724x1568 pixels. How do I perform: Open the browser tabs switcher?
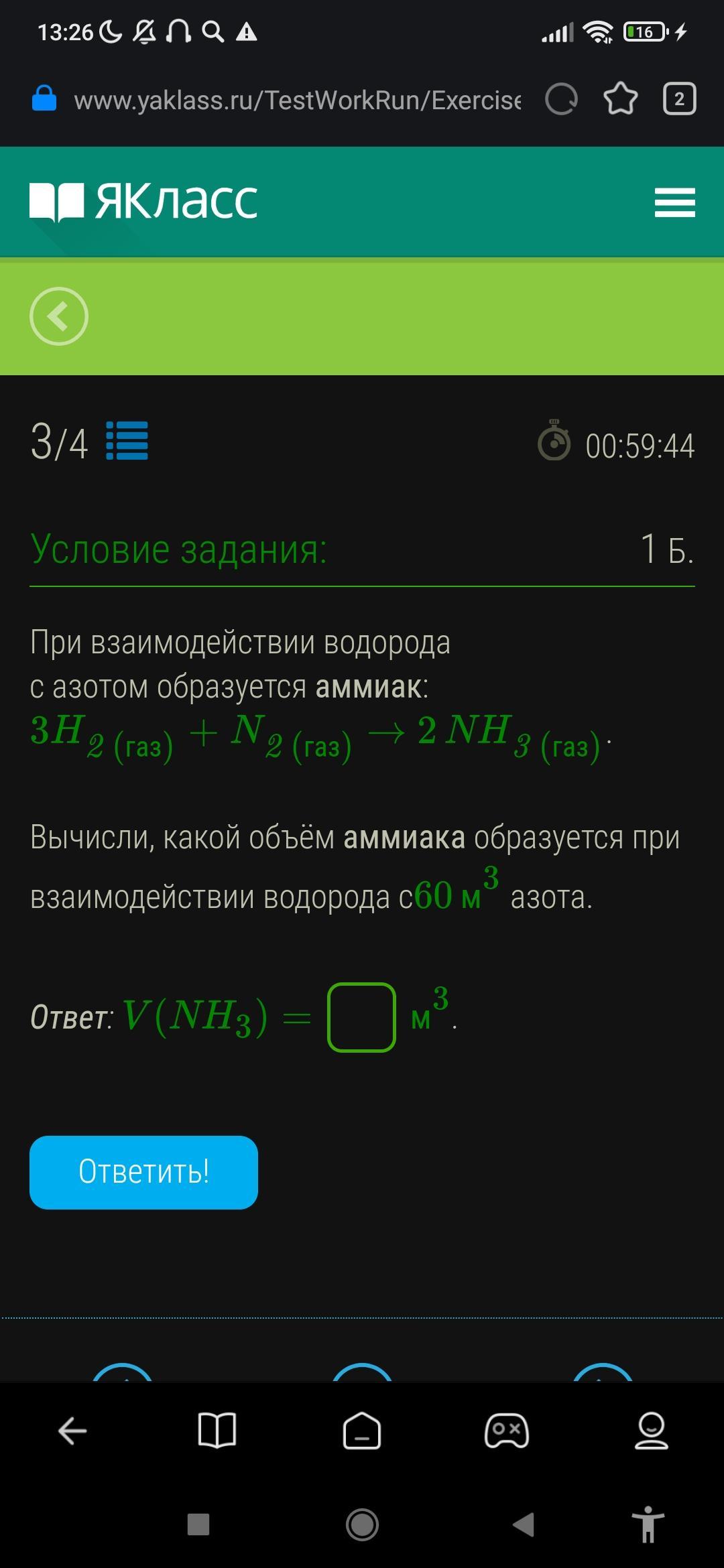tap(679, 100)
